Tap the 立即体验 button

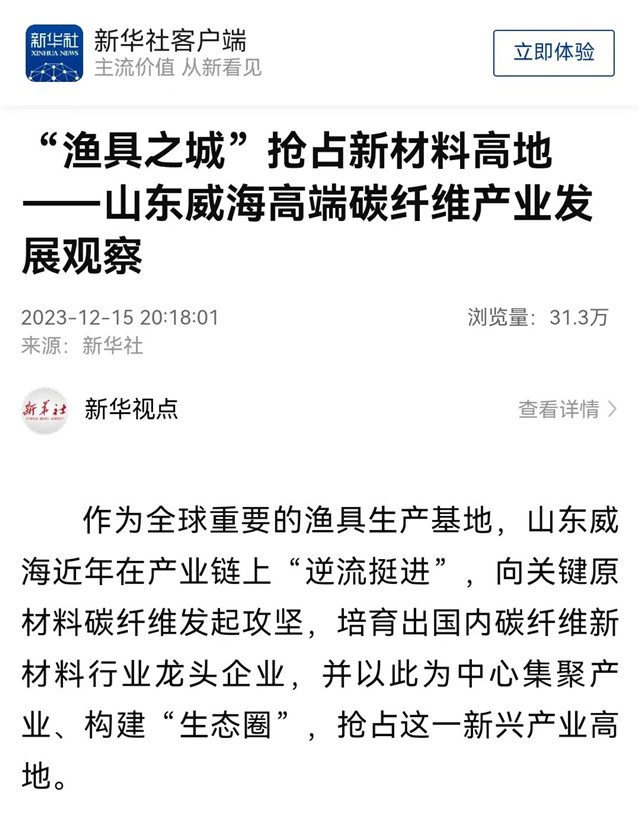(x=553, y=53)
